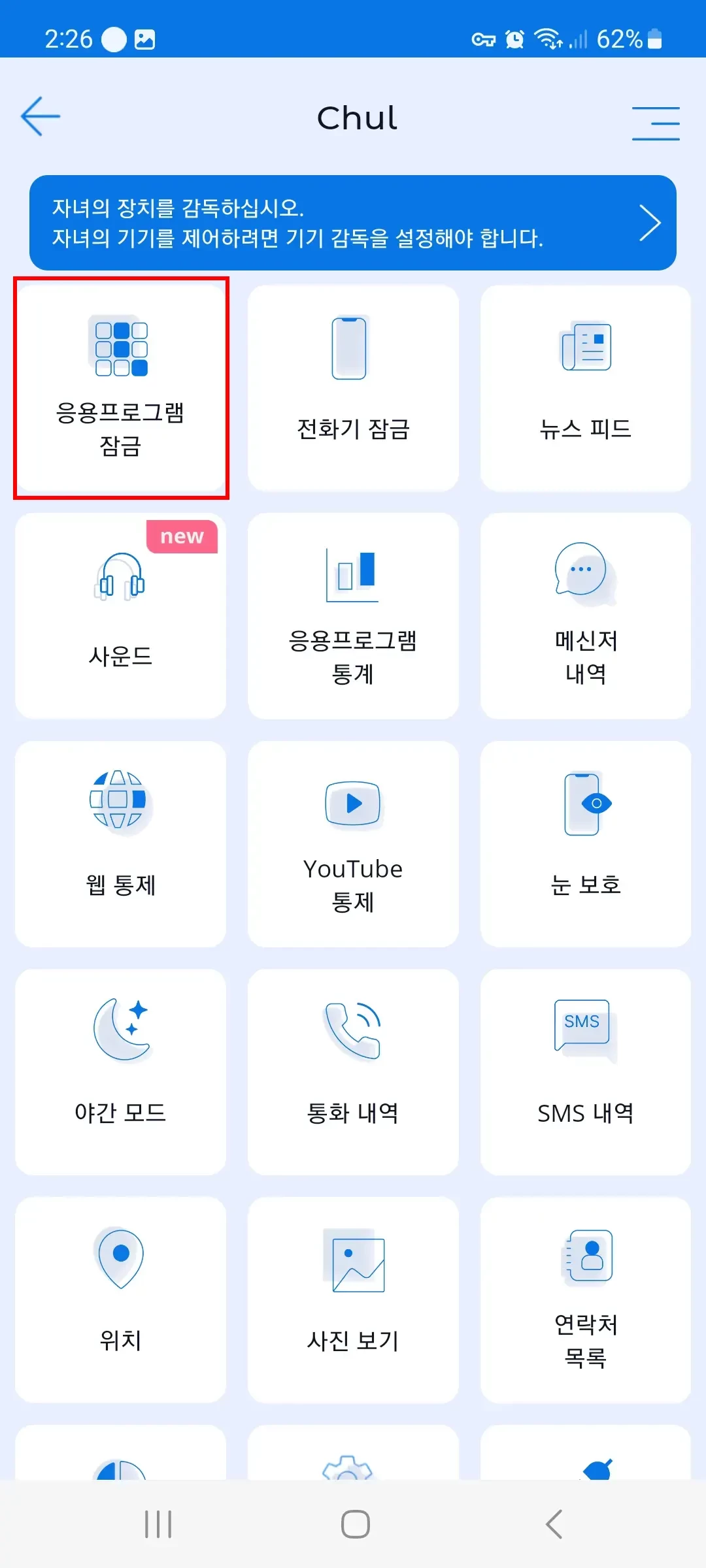Open system recent apps
Image resolution: width=706 pixels, height=1568 pixels.
158,1524
